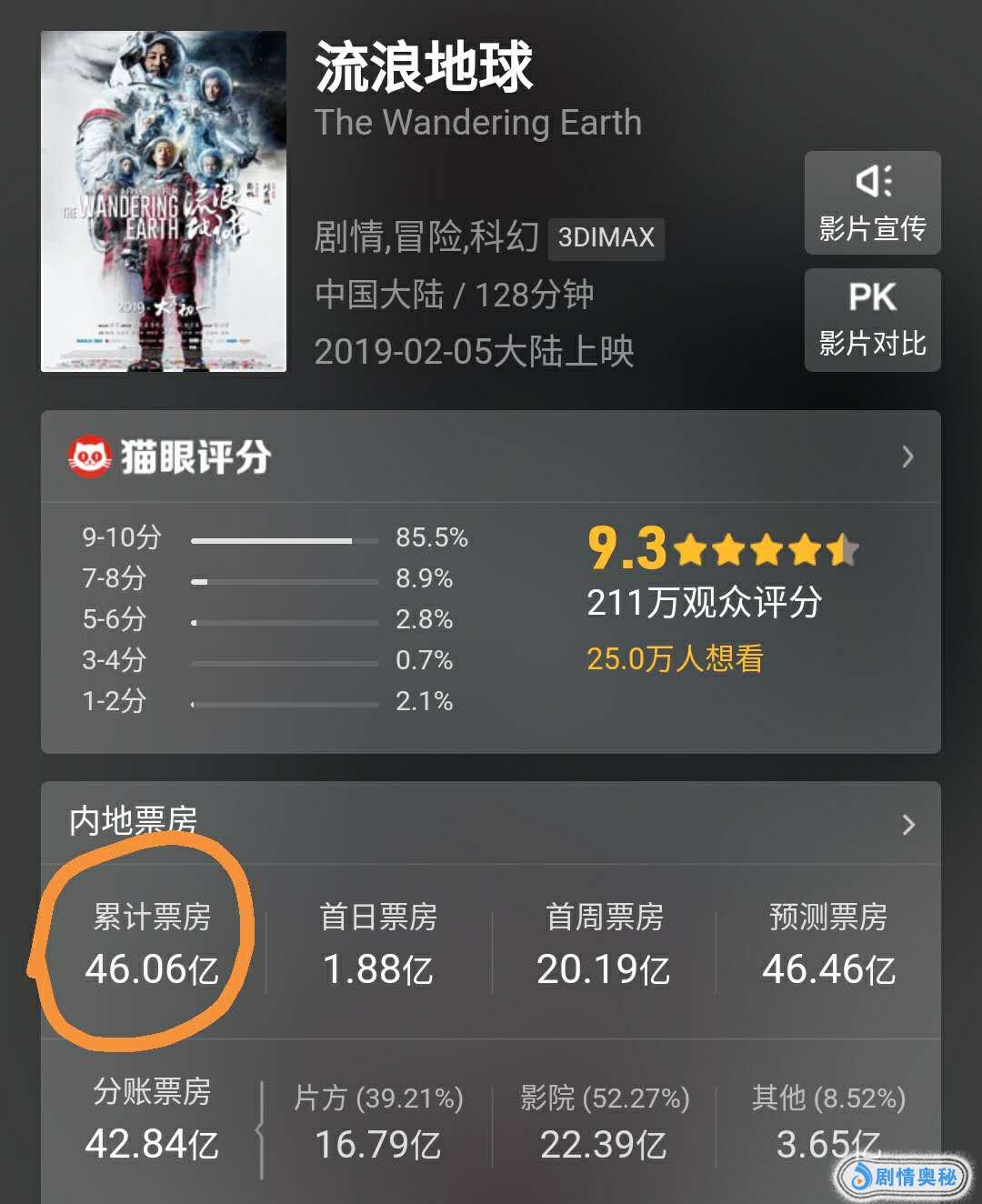This screenshot has height=1204, width=982.
Task: Tap the PK 影片对比 compare button
Action: click(x=872, y=319)
